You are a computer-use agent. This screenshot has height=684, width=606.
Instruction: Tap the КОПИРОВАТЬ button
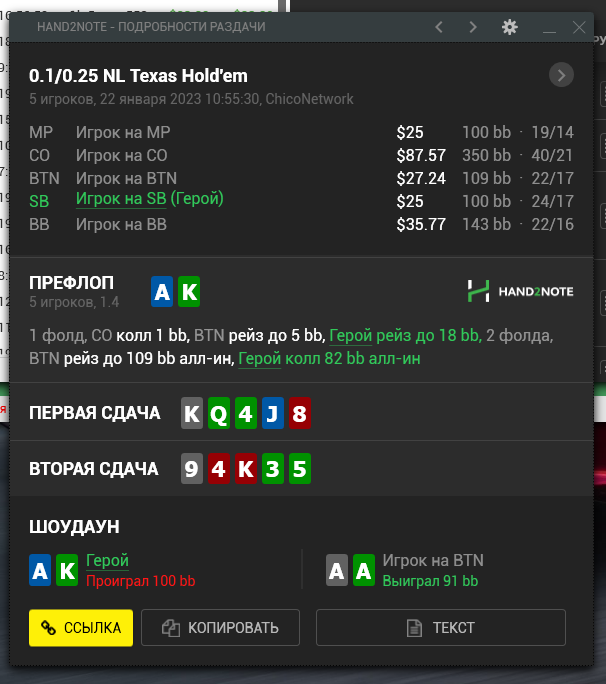220,628
